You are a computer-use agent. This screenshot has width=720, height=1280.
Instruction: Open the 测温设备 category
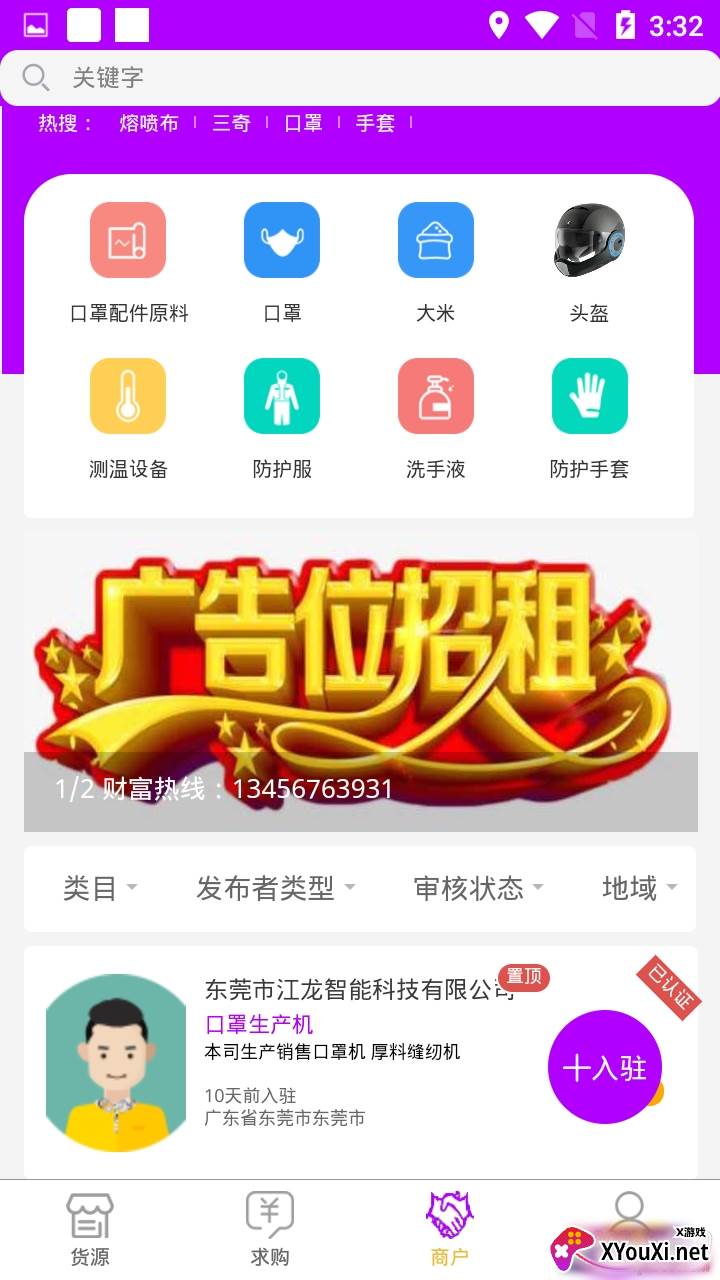(128, 419)
